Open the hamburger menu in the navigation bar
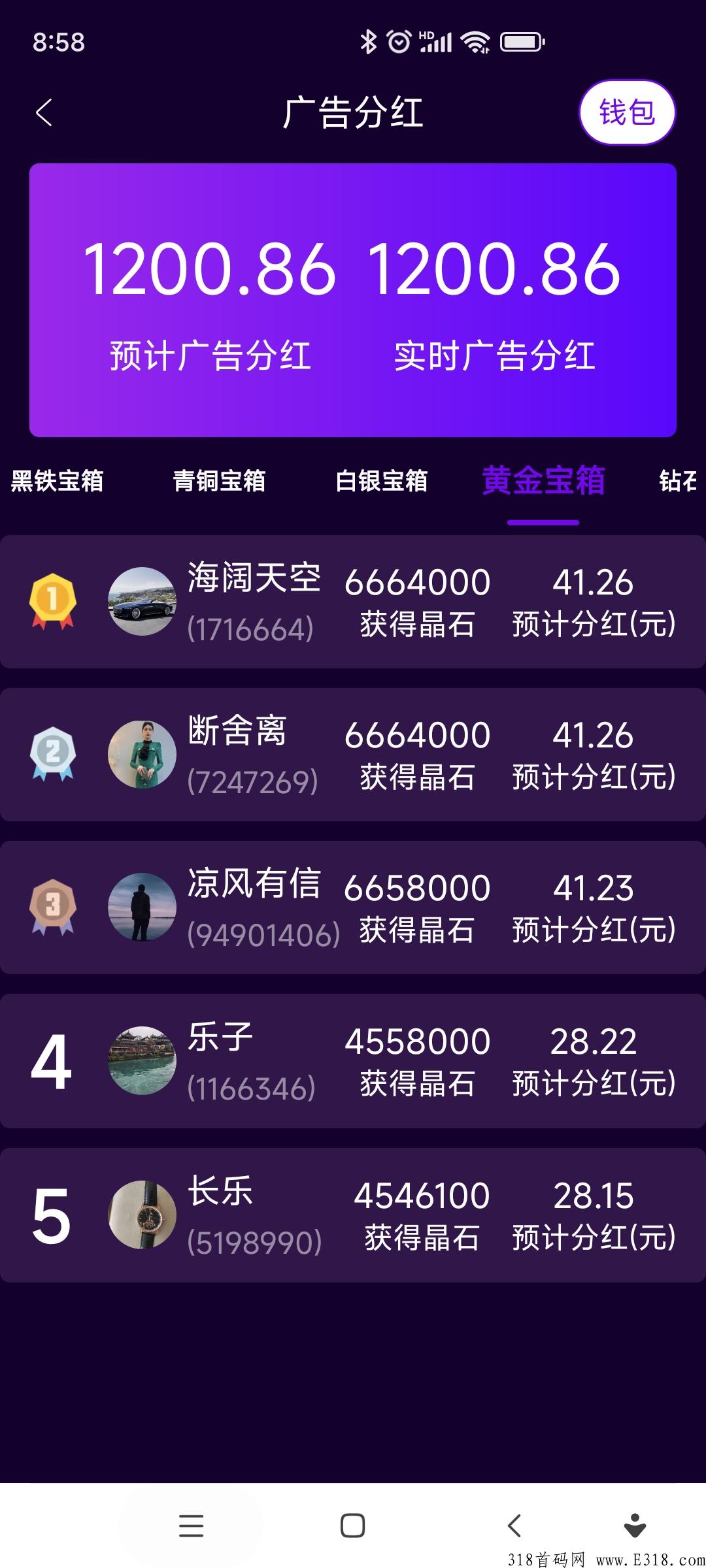 (190, 1524)
